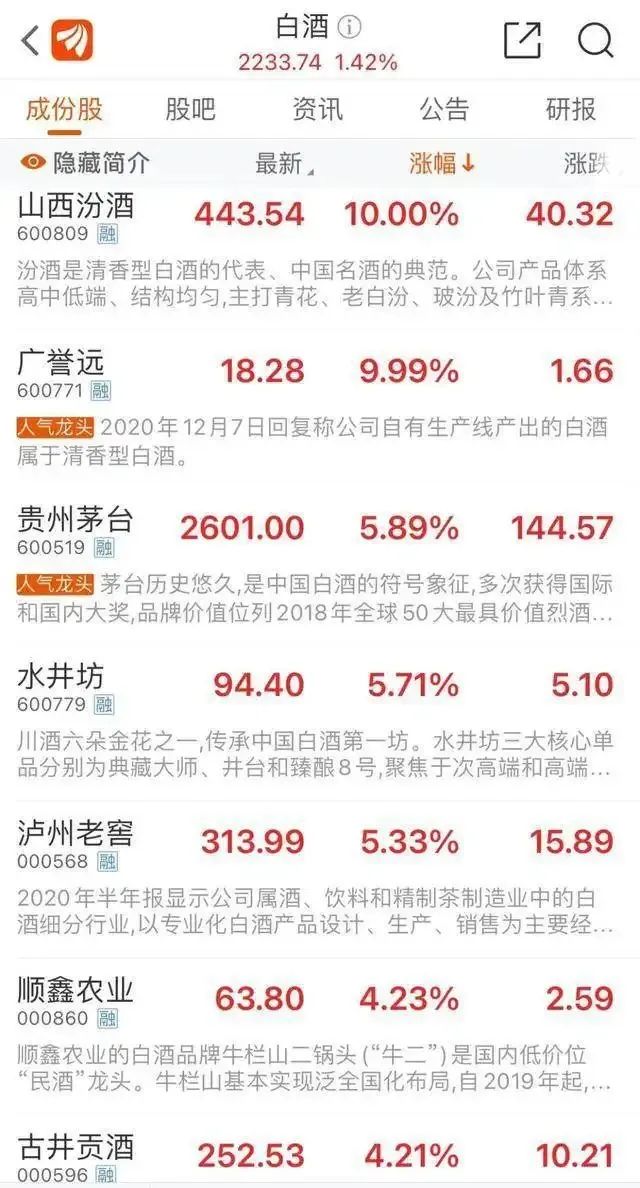Open 贵州茅台 stock row
Viewport: 640px width, 1188px height.
pyautogui.click(x=76, y=521)
